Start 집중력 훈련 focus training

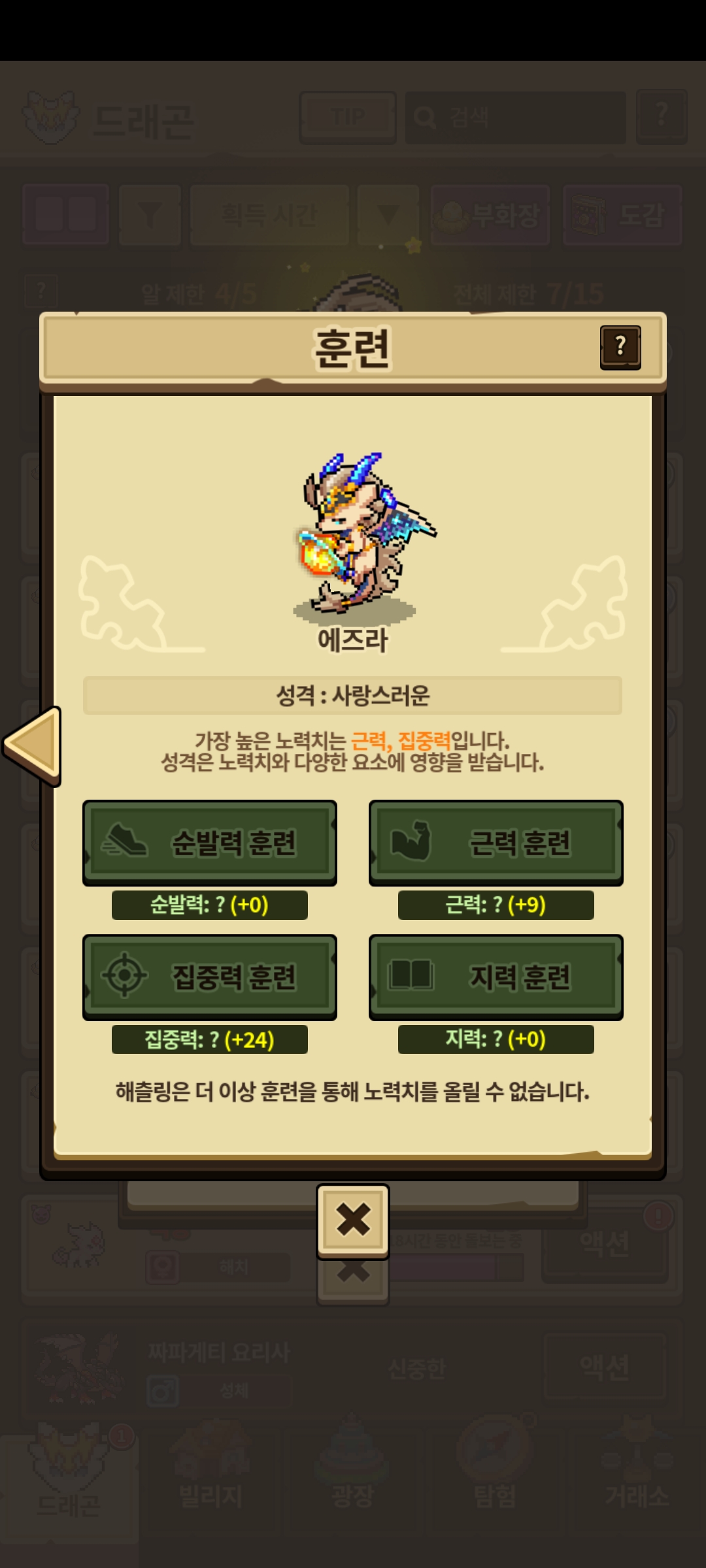(x=209, y=977)
